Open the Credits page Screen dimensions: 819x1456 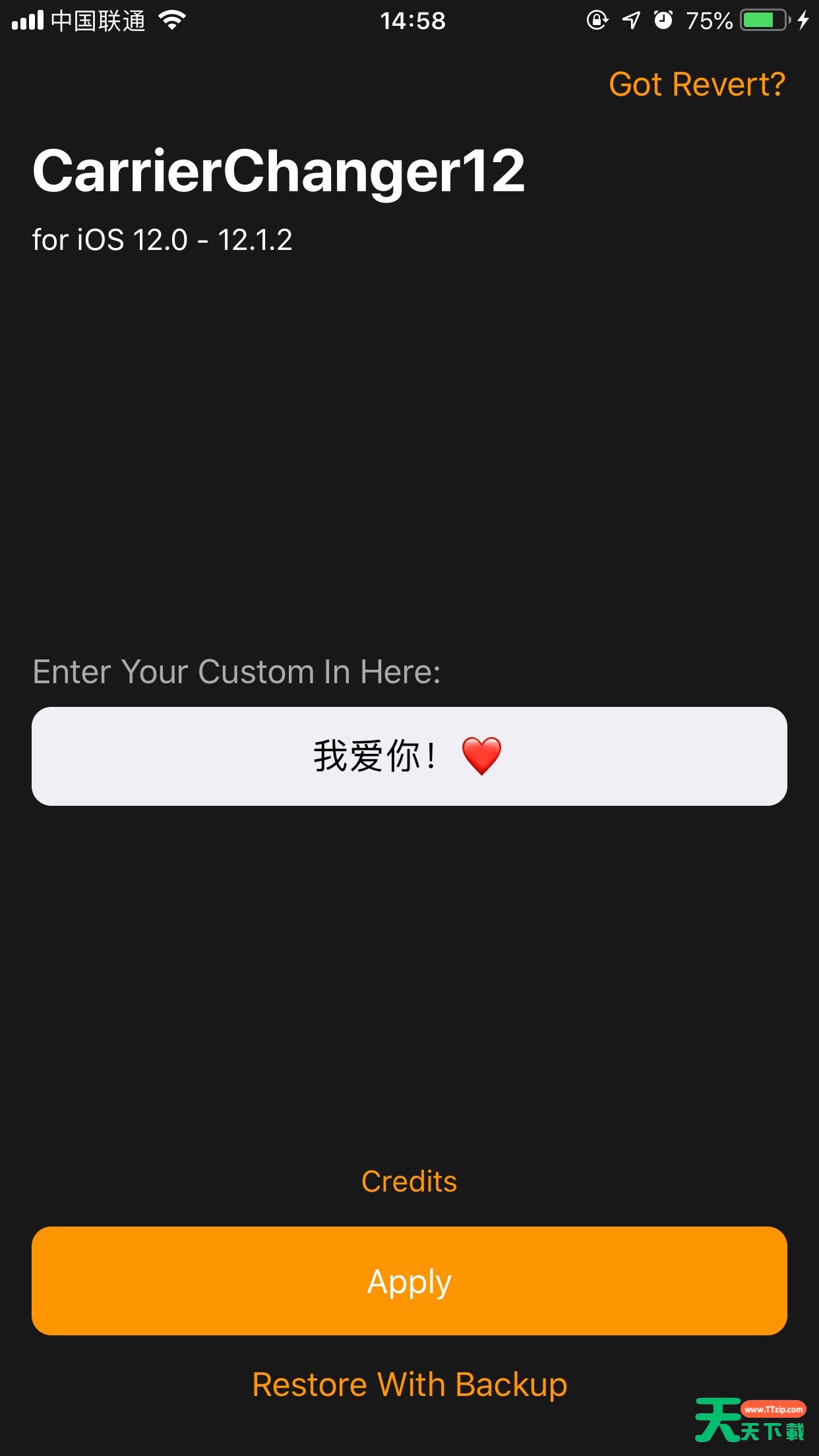click(x=409, y=1181)
